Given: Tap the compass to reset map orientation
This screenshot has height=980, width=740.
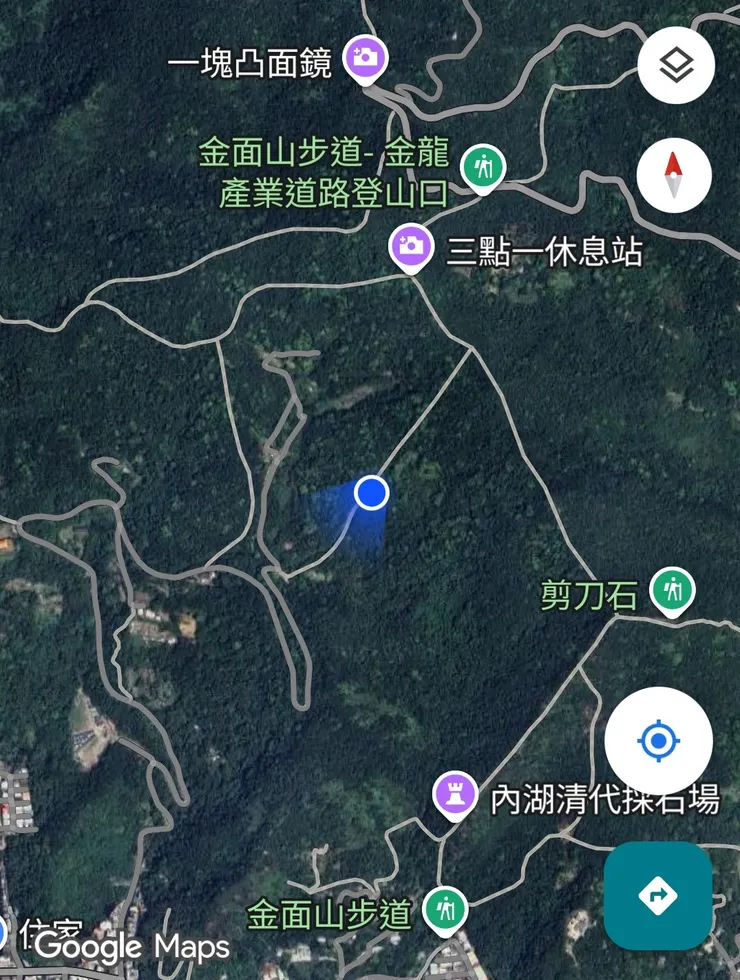Looking at the screenshot, I should pos(676,174).
